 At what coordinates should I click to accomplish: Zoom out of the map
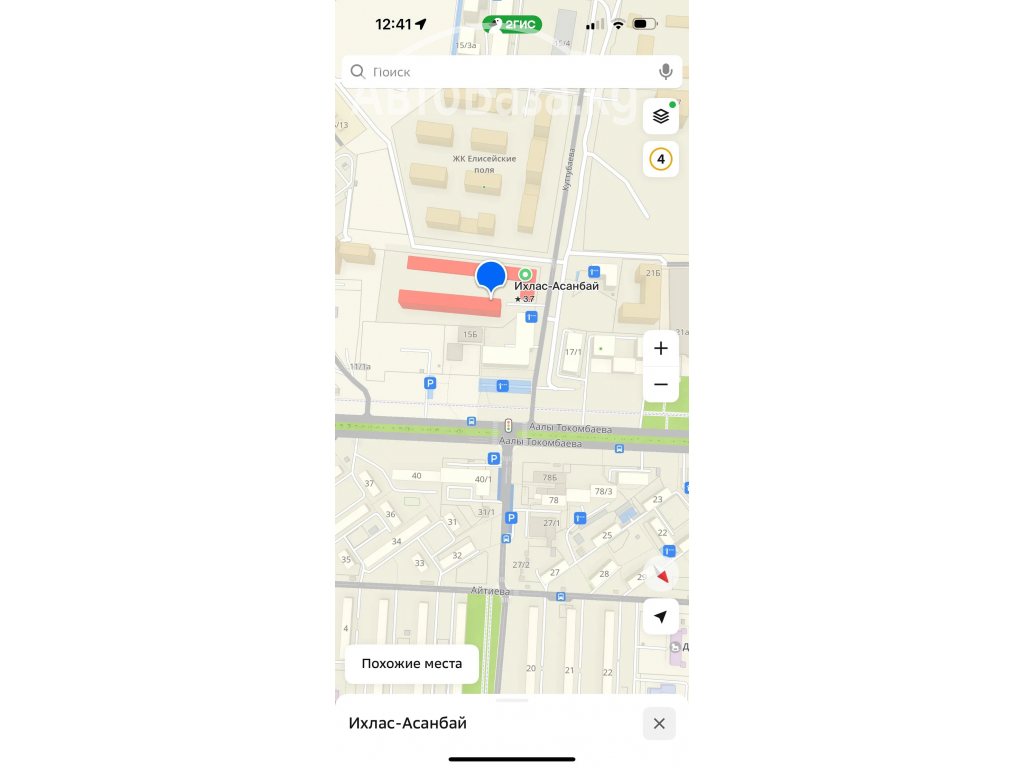coord(661,384)
